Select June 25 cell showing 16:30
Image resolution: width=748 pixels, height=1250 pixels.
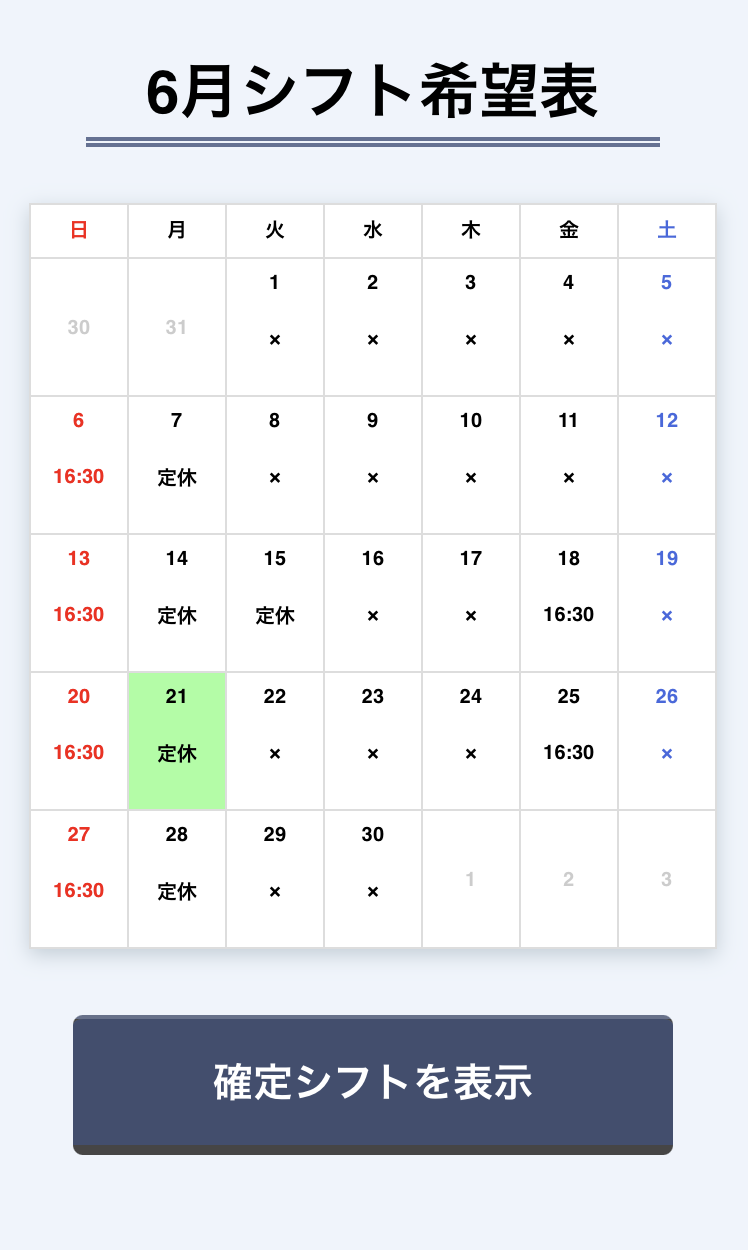click(x=569, y=741)
